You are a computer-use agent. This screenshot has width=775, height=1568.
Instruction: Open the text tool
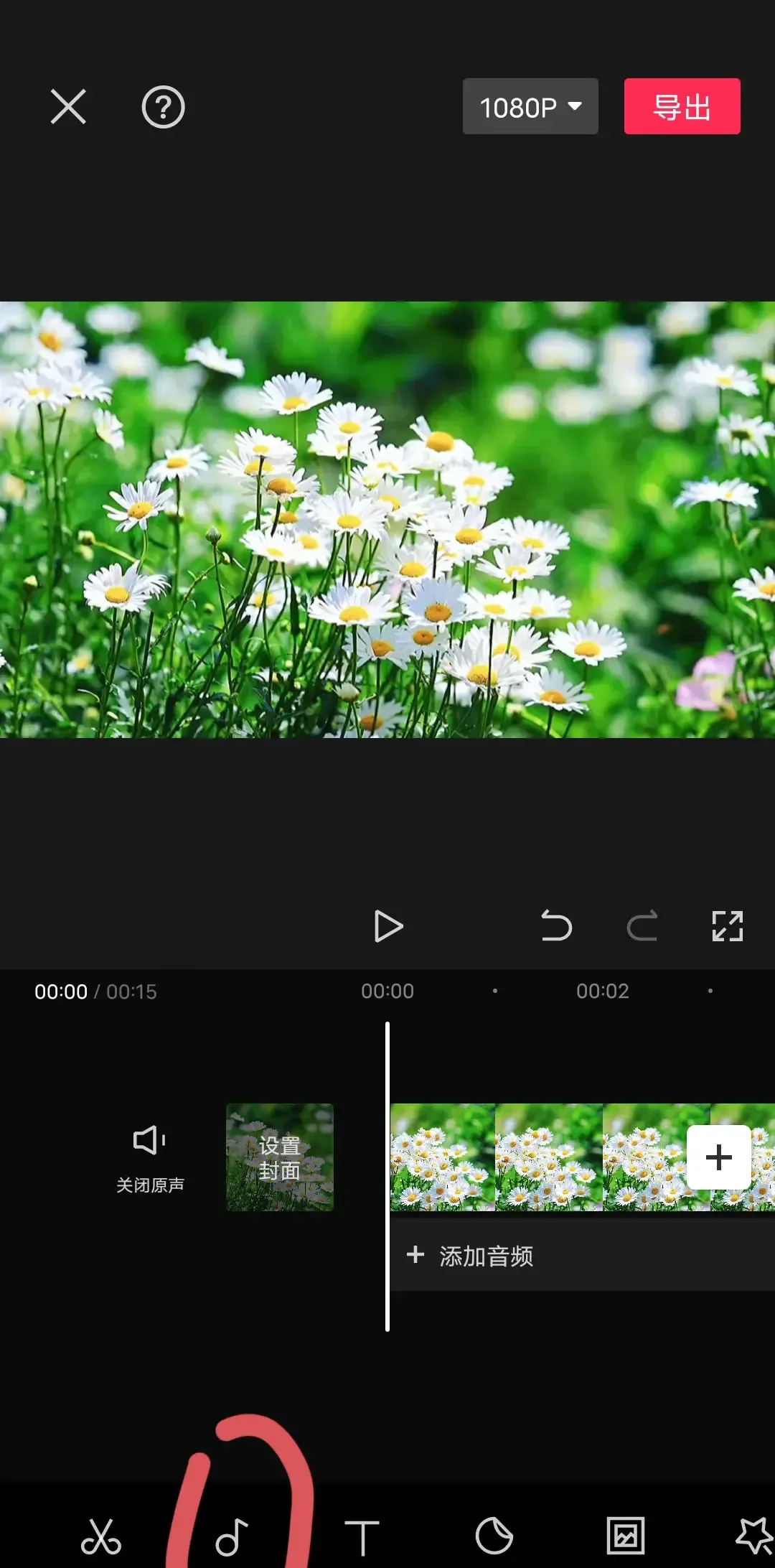click(362, 1536)
